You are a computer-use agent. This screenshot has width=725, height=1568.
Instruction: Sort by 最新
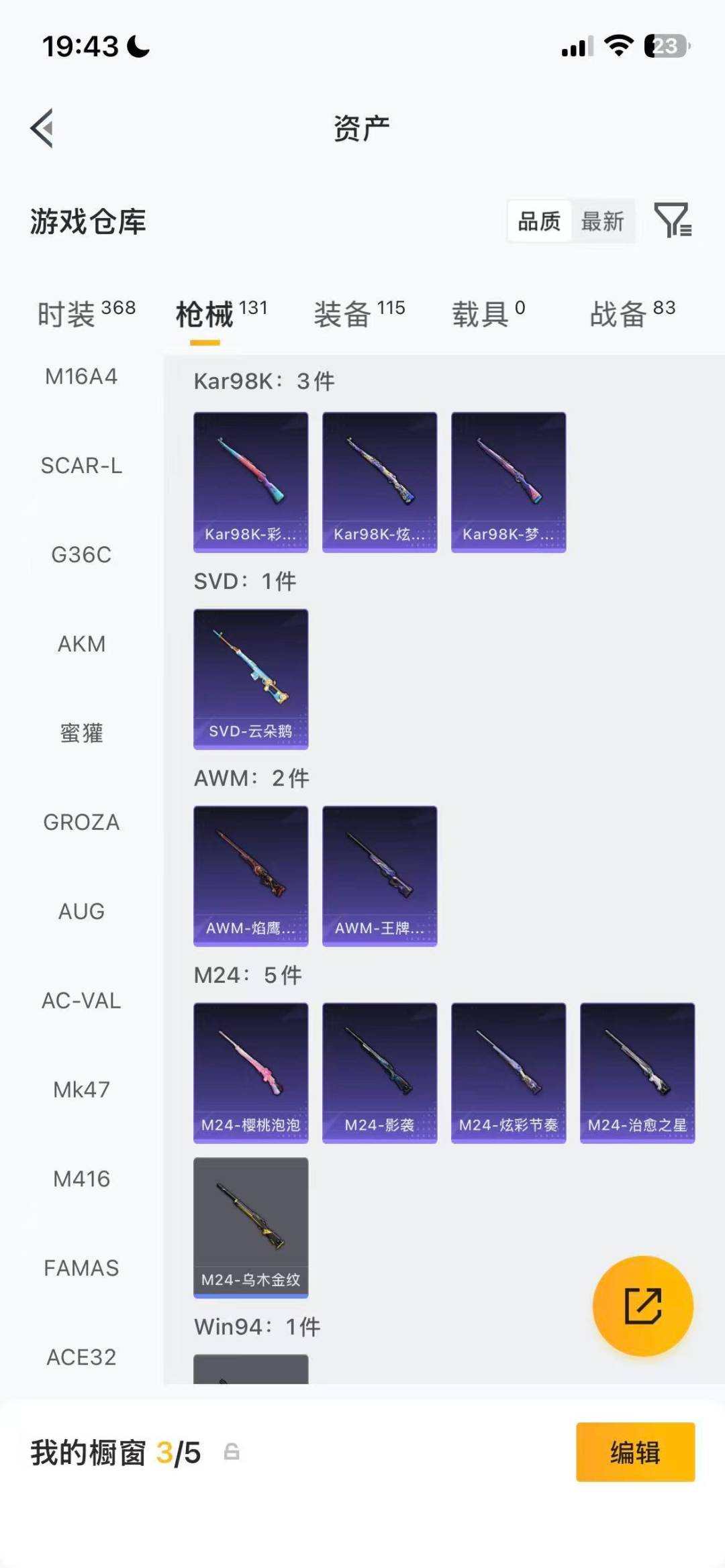coord(602,221)
